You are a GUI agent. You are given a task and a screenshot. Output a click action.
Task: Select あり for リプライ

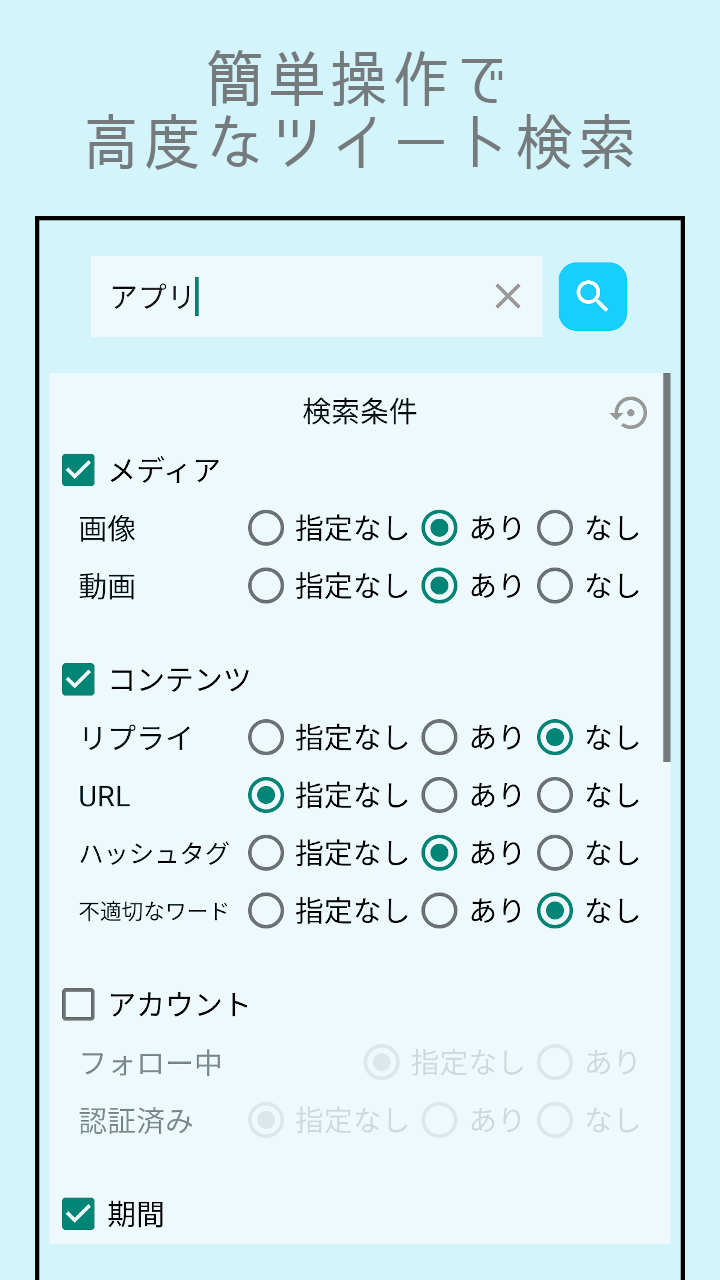(439, 737)
